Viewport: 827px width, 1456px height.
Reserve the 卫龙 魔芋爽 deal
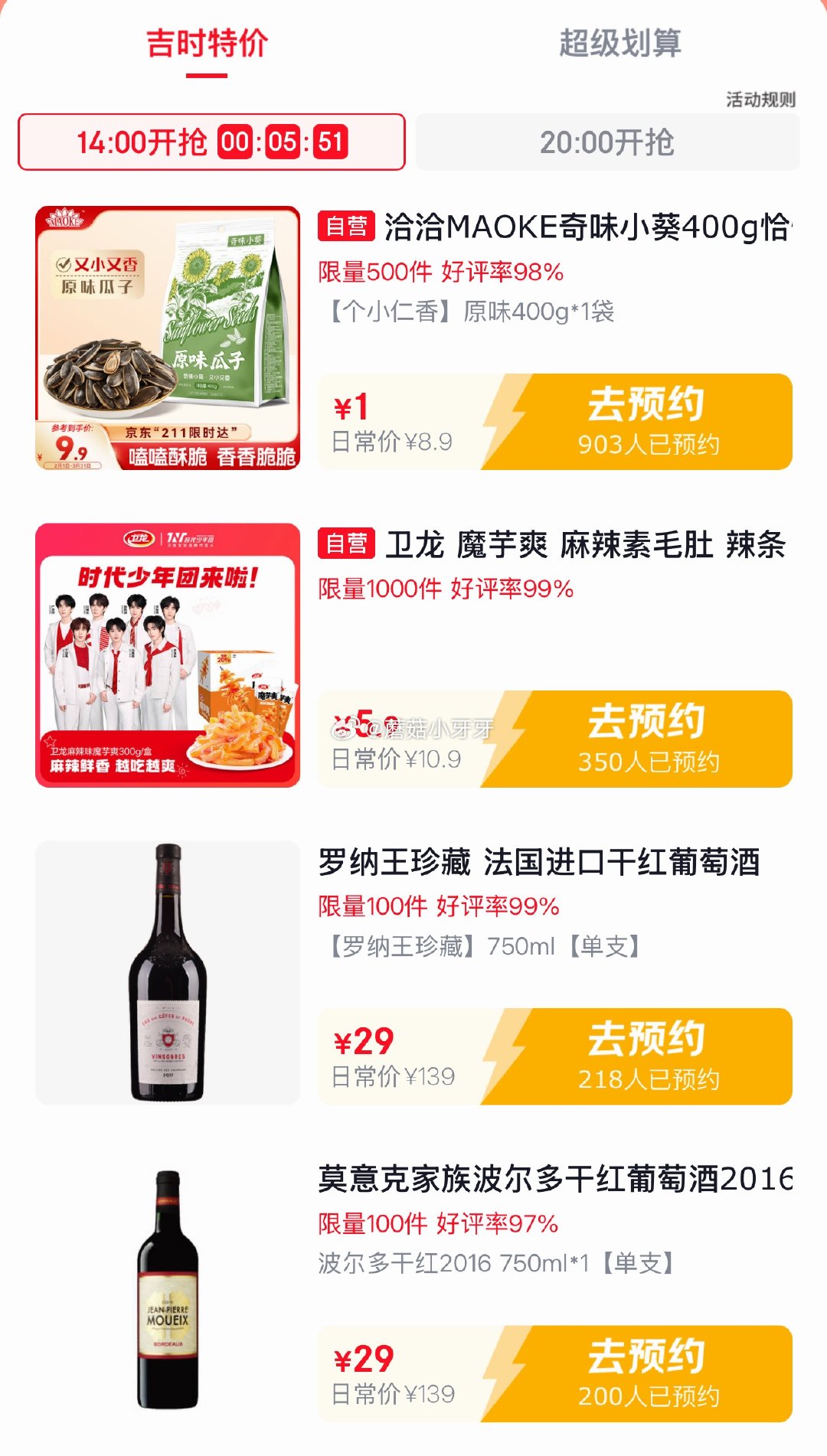[x=647, y=739]
